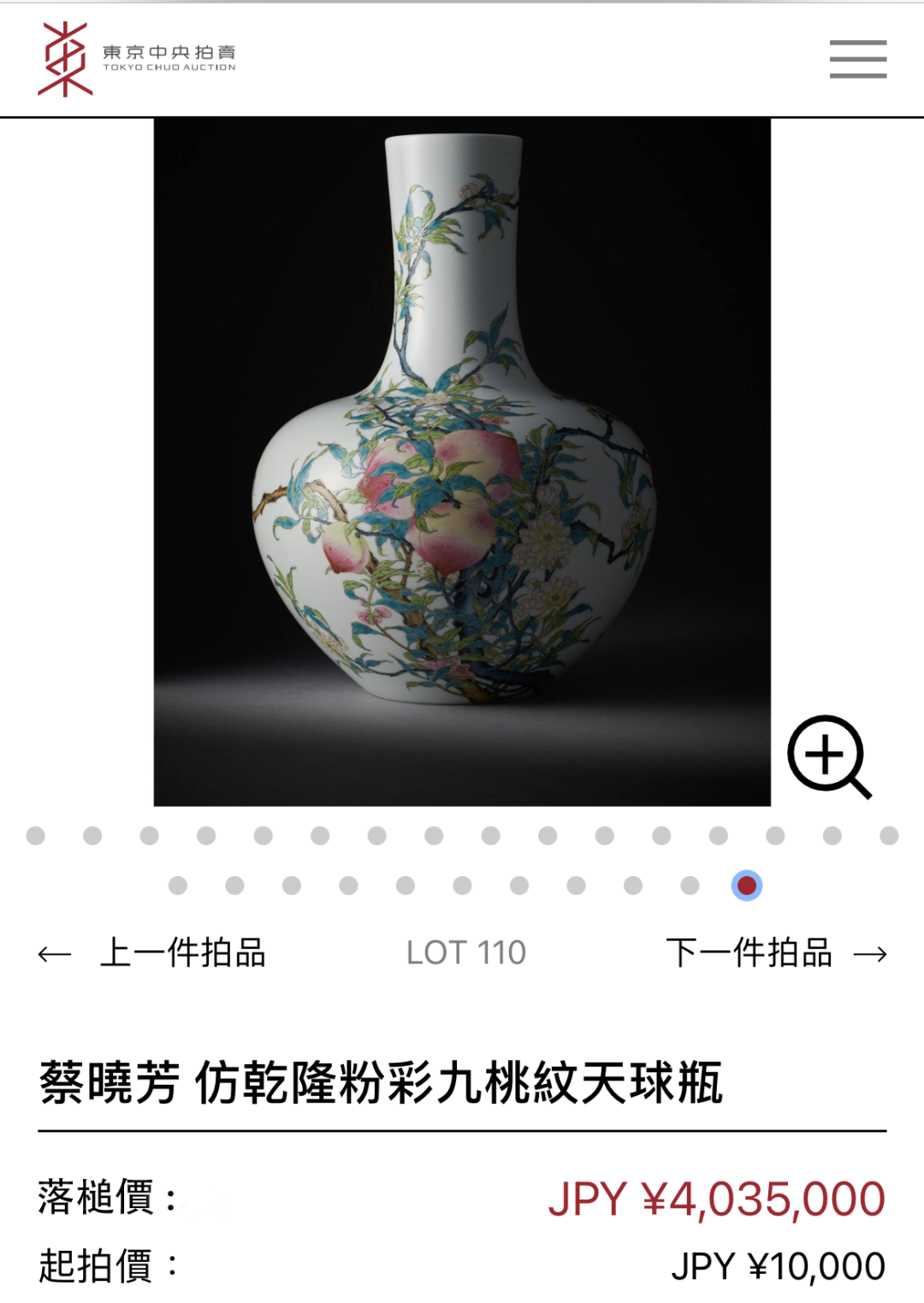
Task: Go to next lot 下一件拍品
Action: [x=775, y=953]
